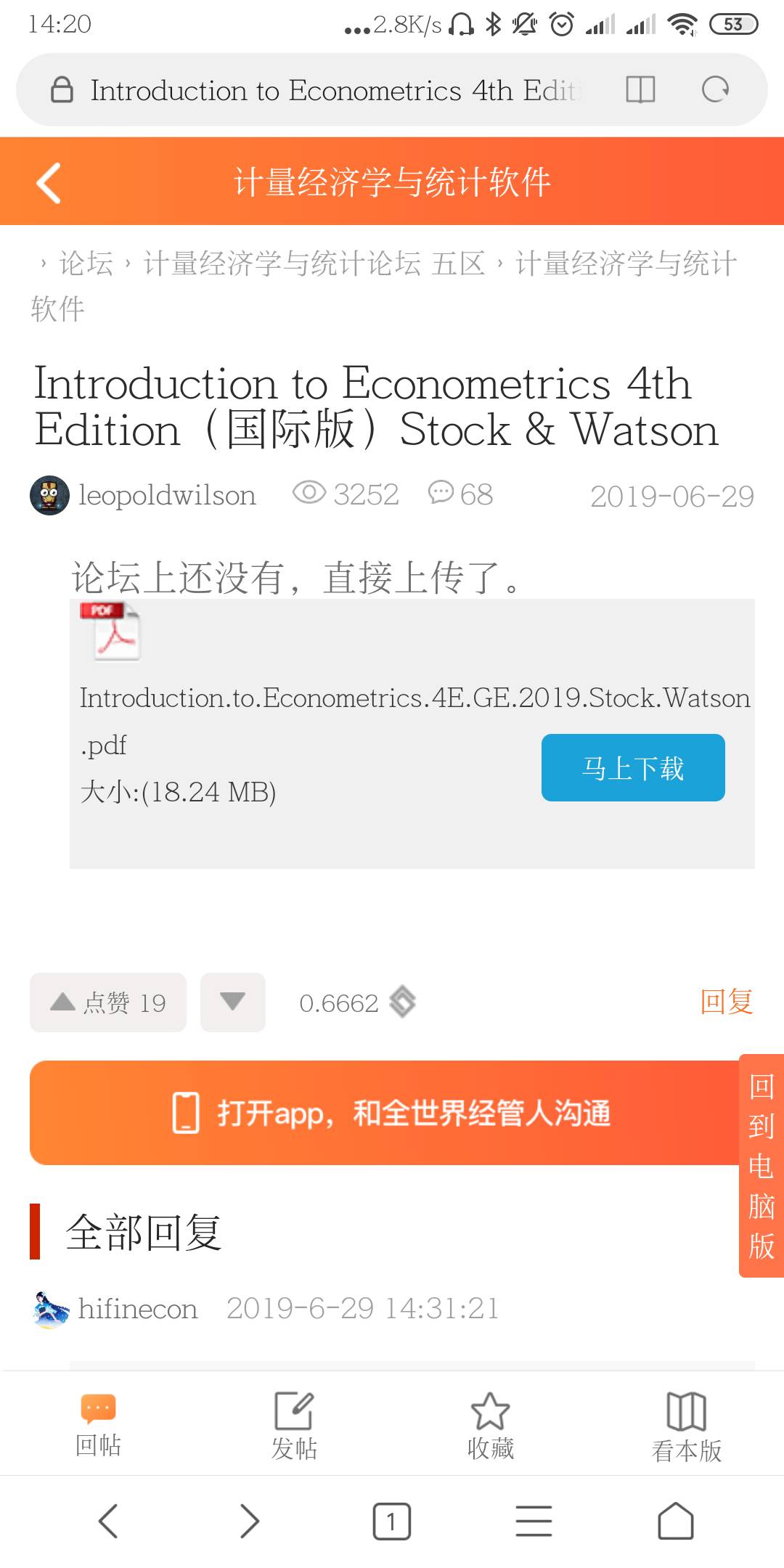This screenshot has width=784, height=1568.
Task: Tap 发帖 to create a new post
Action: [x=294, y=1426]
